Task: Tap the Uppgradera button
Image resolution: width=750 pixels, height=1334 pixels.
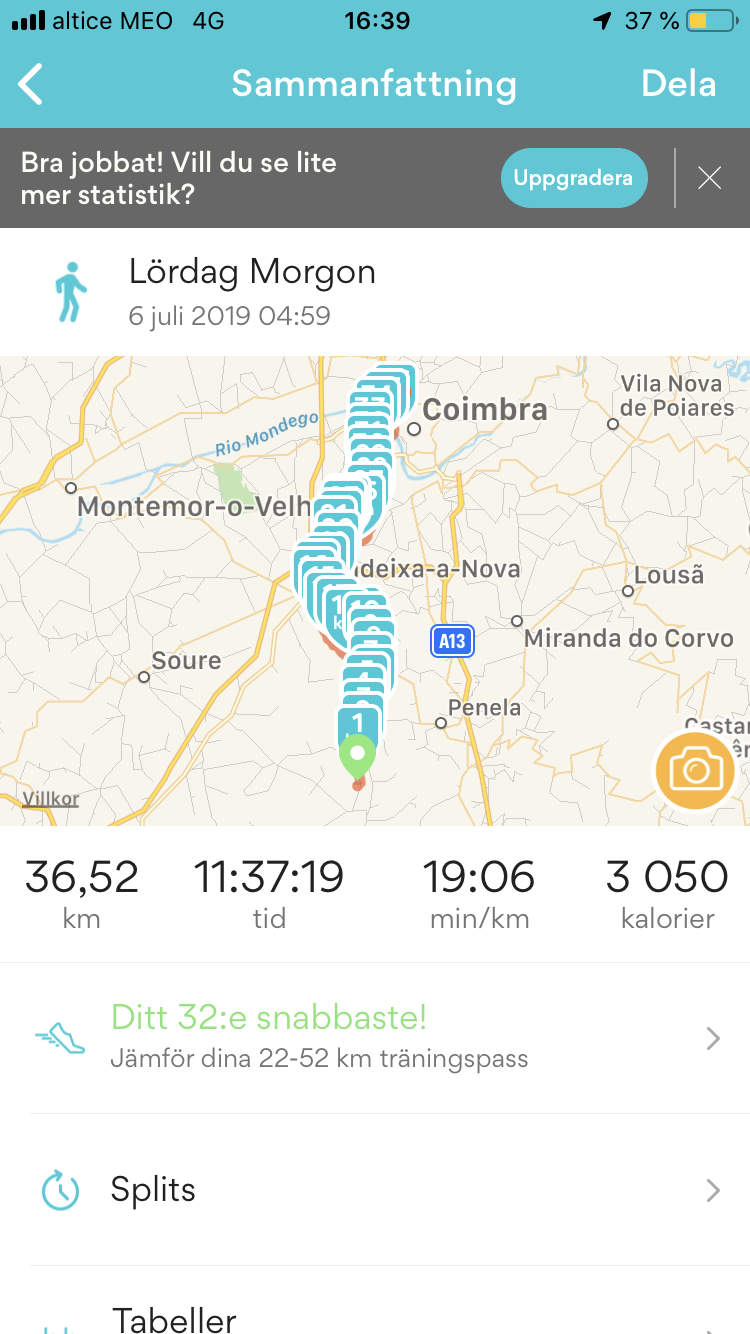Action: (573, 178)
